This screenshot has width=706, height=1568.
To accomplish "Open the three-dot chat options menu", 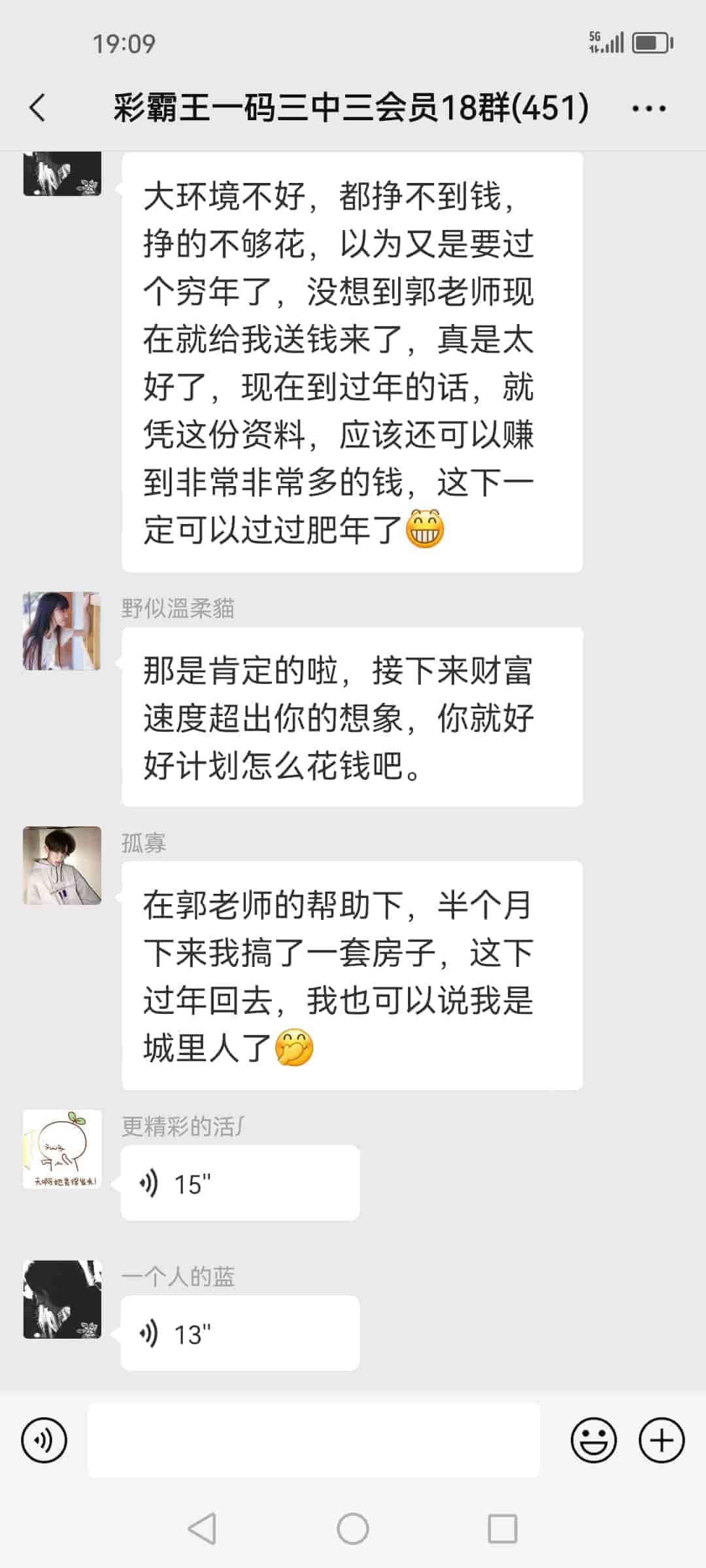I will pos(648,108).
